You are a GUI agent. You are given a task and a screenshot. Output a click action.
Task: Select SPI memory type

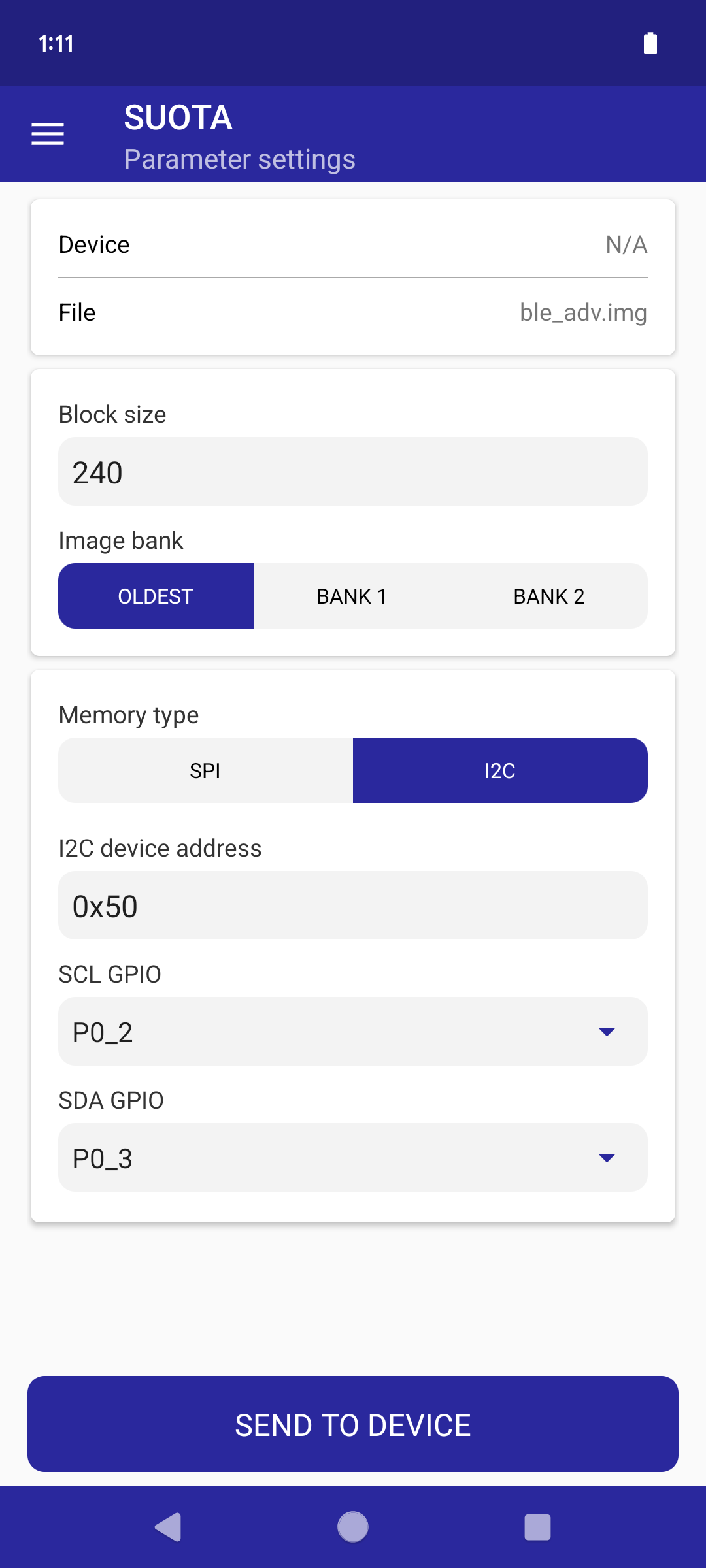pyautogui.click(x=205, y=770)
